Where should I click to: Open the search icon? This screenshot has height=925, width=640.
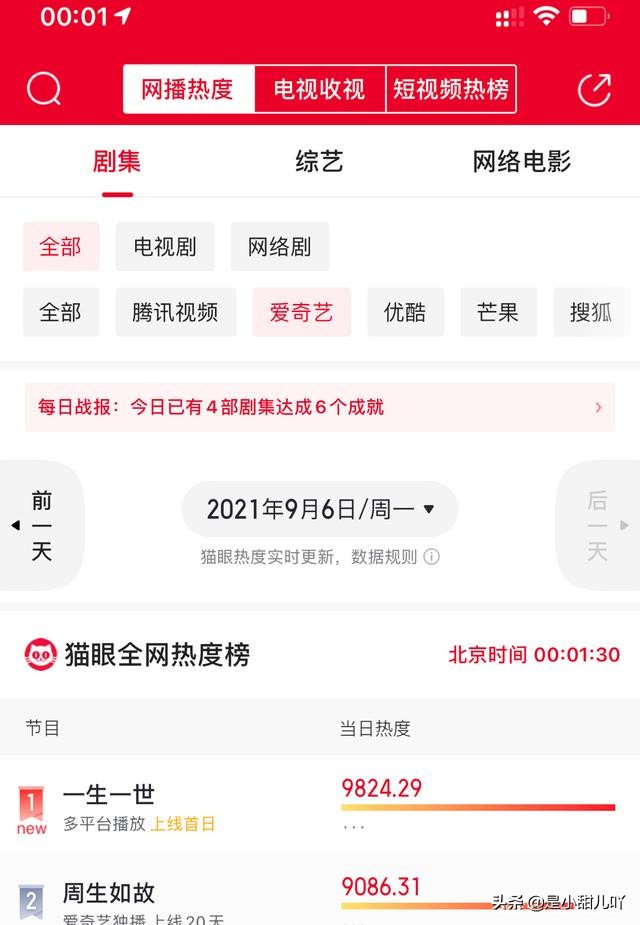click(x=44, y=89)
